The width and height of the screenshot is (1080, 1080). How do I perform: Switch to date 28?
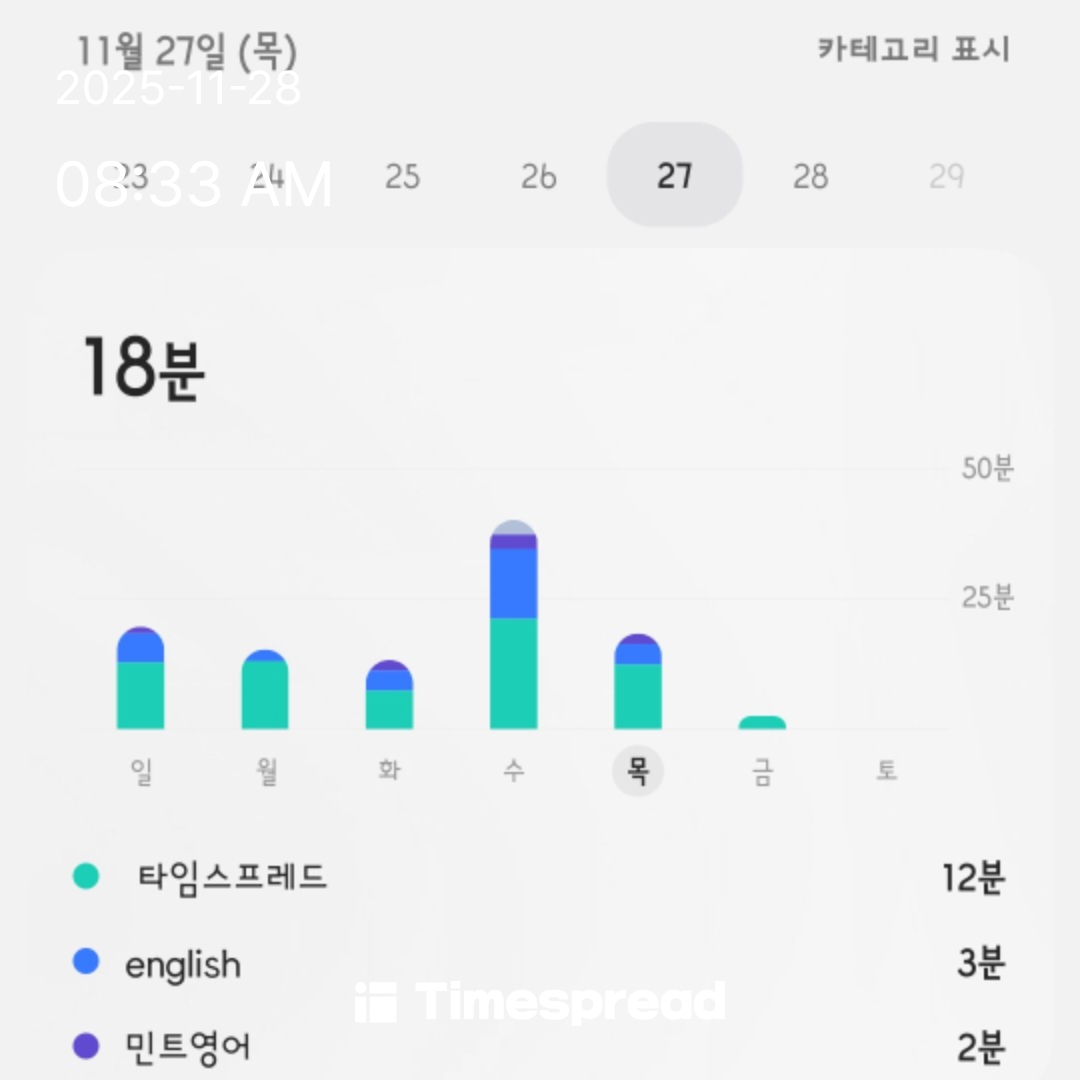point(810,177)
